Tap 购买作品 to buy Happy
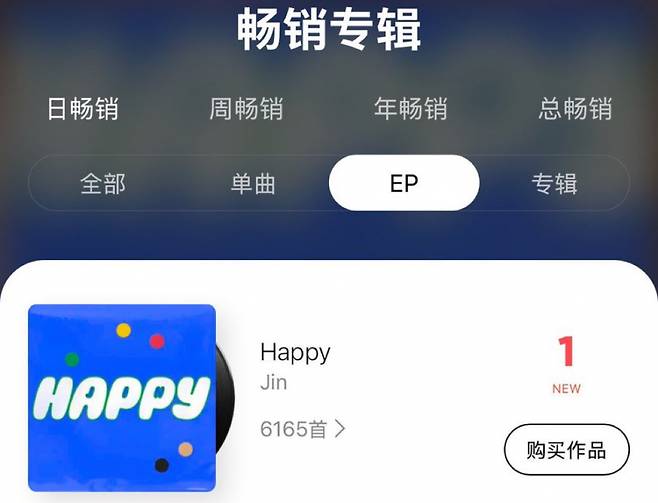This screenshot has width=658, height=503. click(566, 449)
